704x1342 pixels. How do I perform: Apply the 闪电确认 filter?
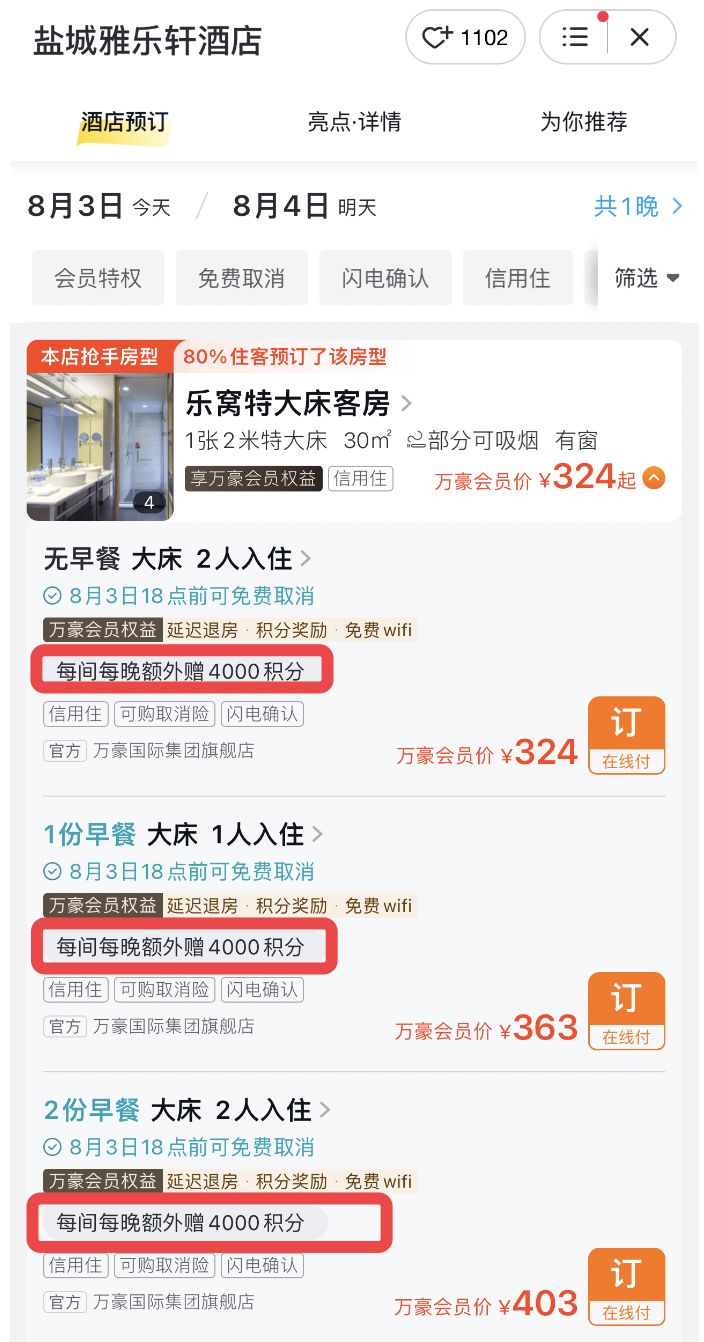(x=385, y=278)
